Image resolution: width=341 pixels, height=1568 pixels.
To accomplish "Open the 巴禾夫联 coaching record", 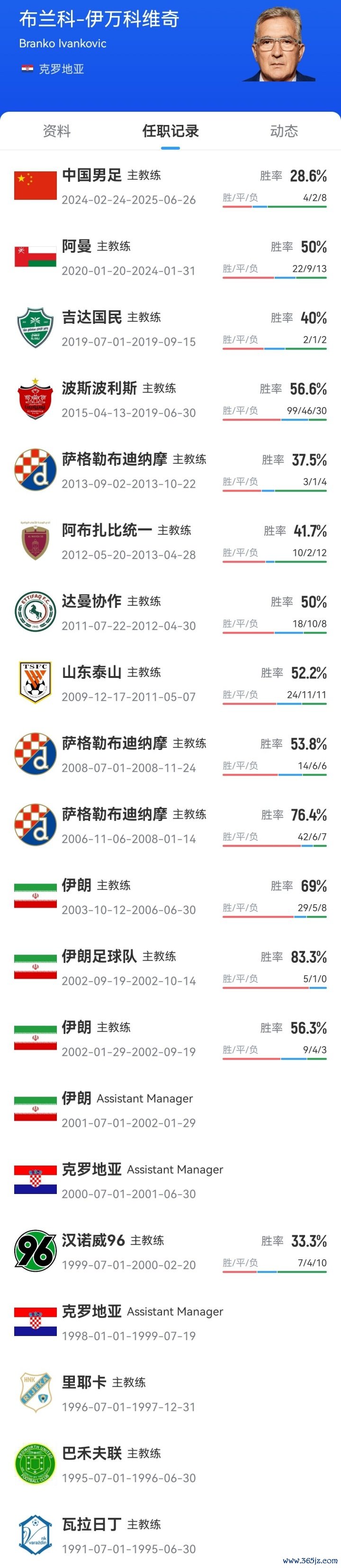I will click(92, 1453).
